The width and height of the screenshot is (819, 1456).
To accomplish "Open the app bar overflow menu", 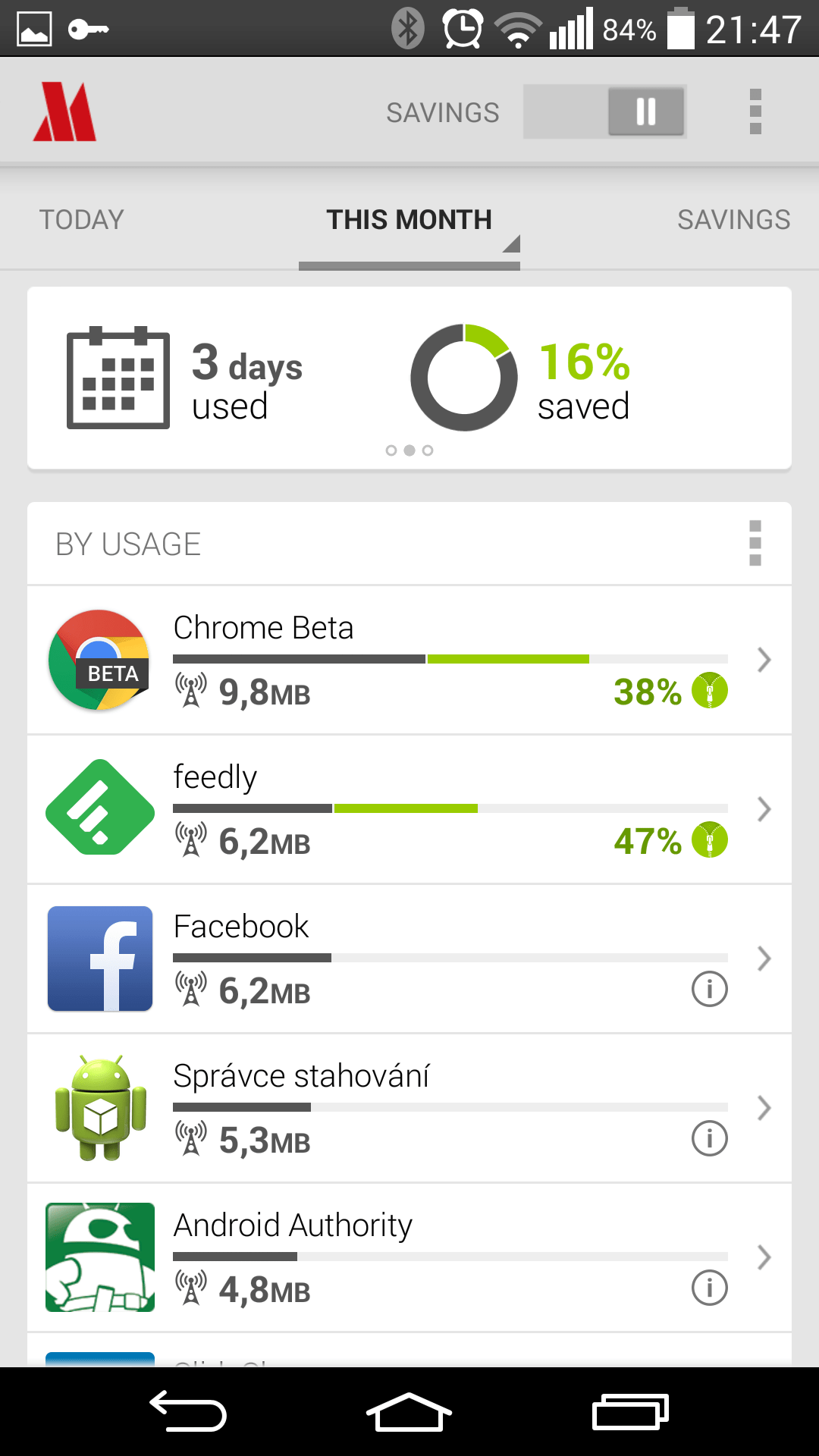I will pos(755,111).
